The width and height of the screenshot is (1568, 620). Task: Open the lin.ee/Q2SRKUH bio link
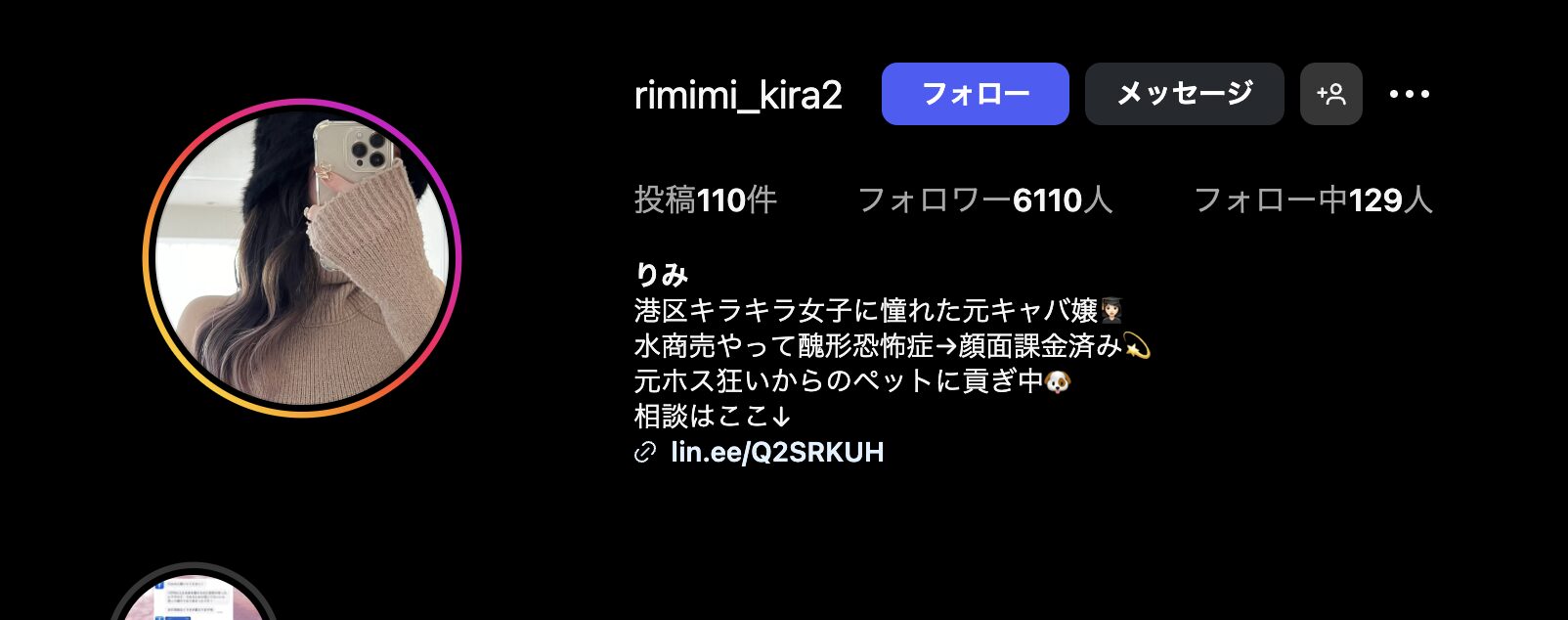pos(776,452)
